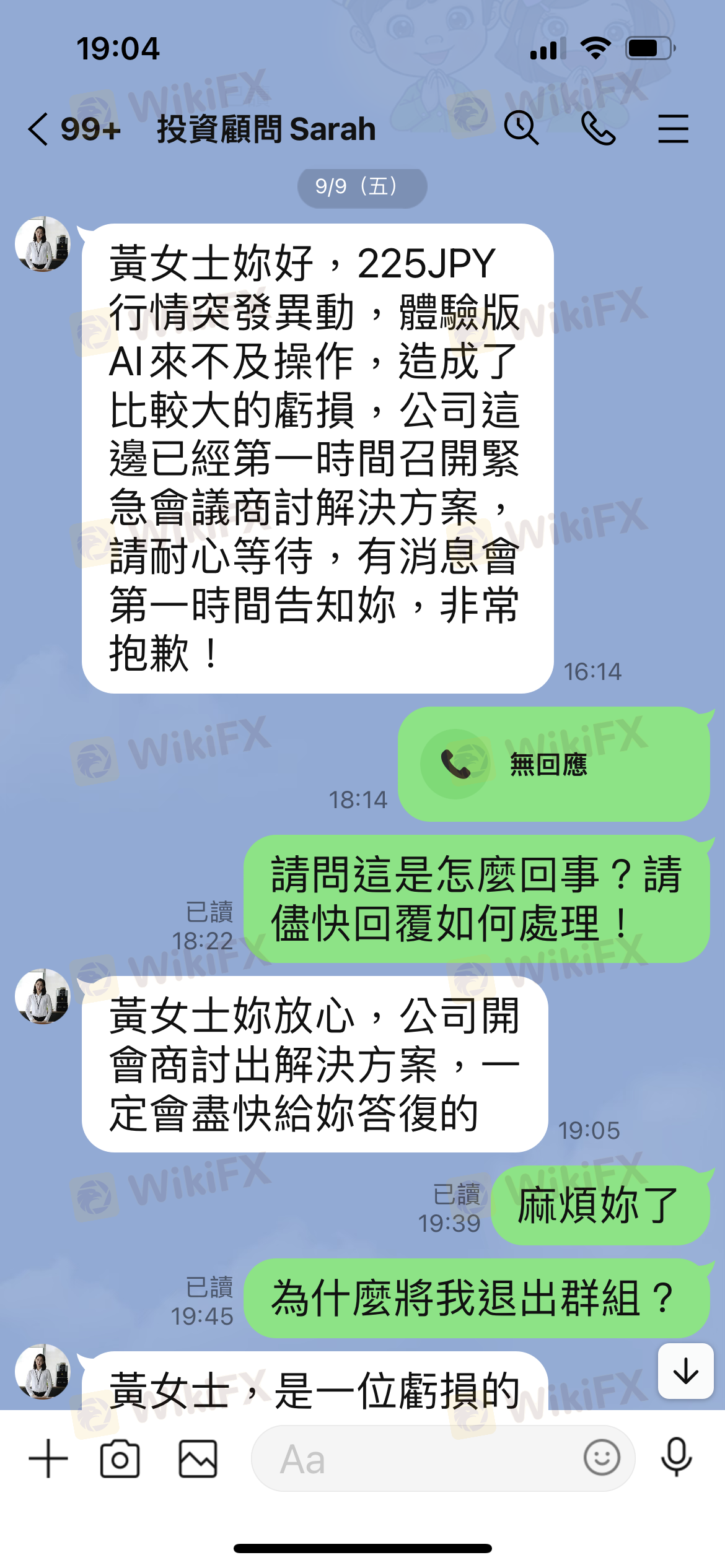
Task: Go back to the chat list
Action: pos(38,129)
